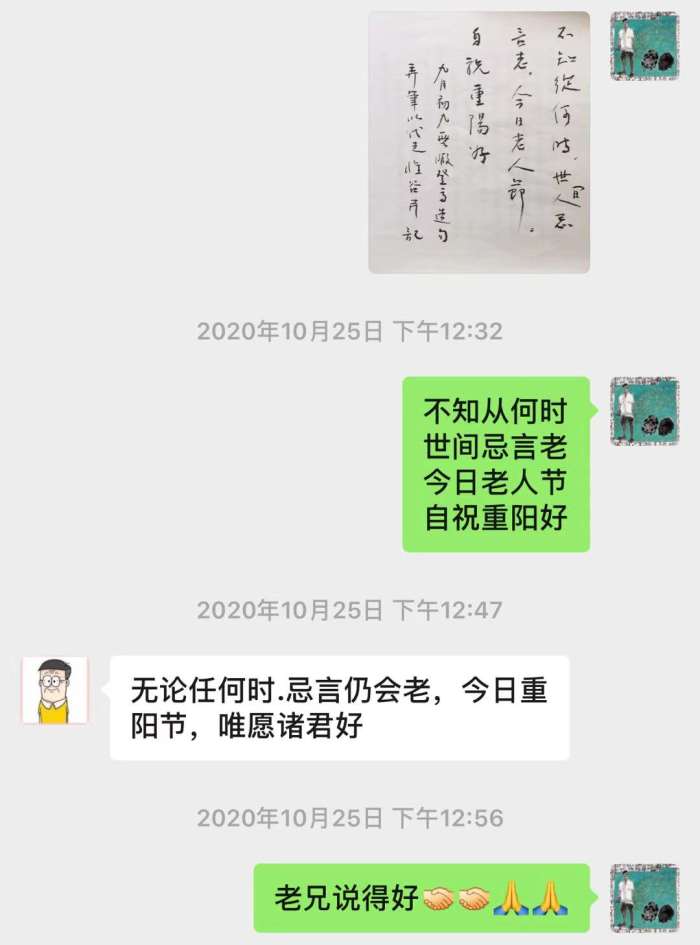
Task: View the cartoon avatar's profile beside "无论任何时"
Action: coord(55,690)
